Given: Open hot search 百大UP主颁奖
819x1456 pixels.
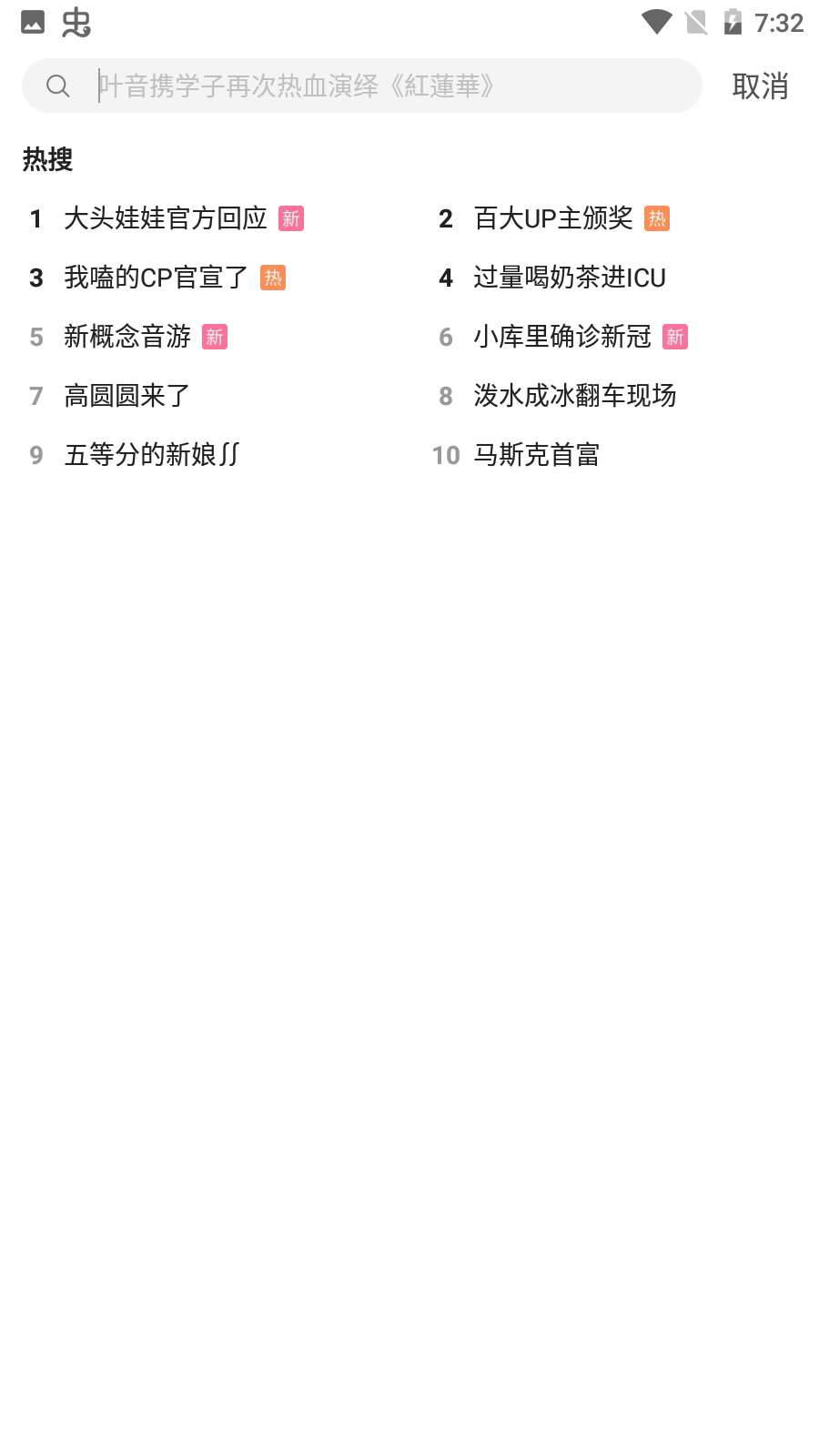Looking at the screenshot, I should pos(553,218).
